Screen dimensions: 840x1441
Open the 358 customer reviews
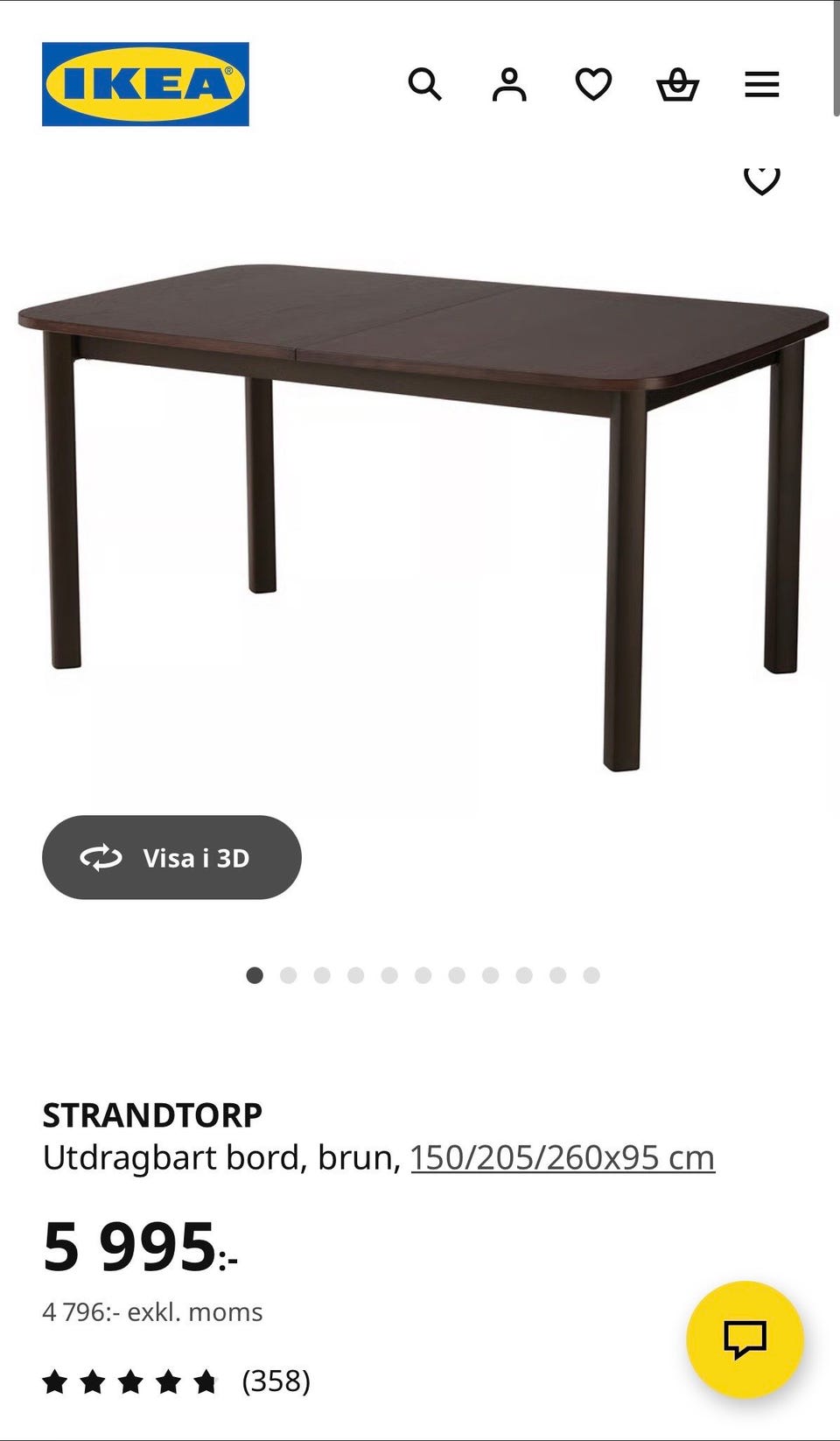click(276, 1381)
